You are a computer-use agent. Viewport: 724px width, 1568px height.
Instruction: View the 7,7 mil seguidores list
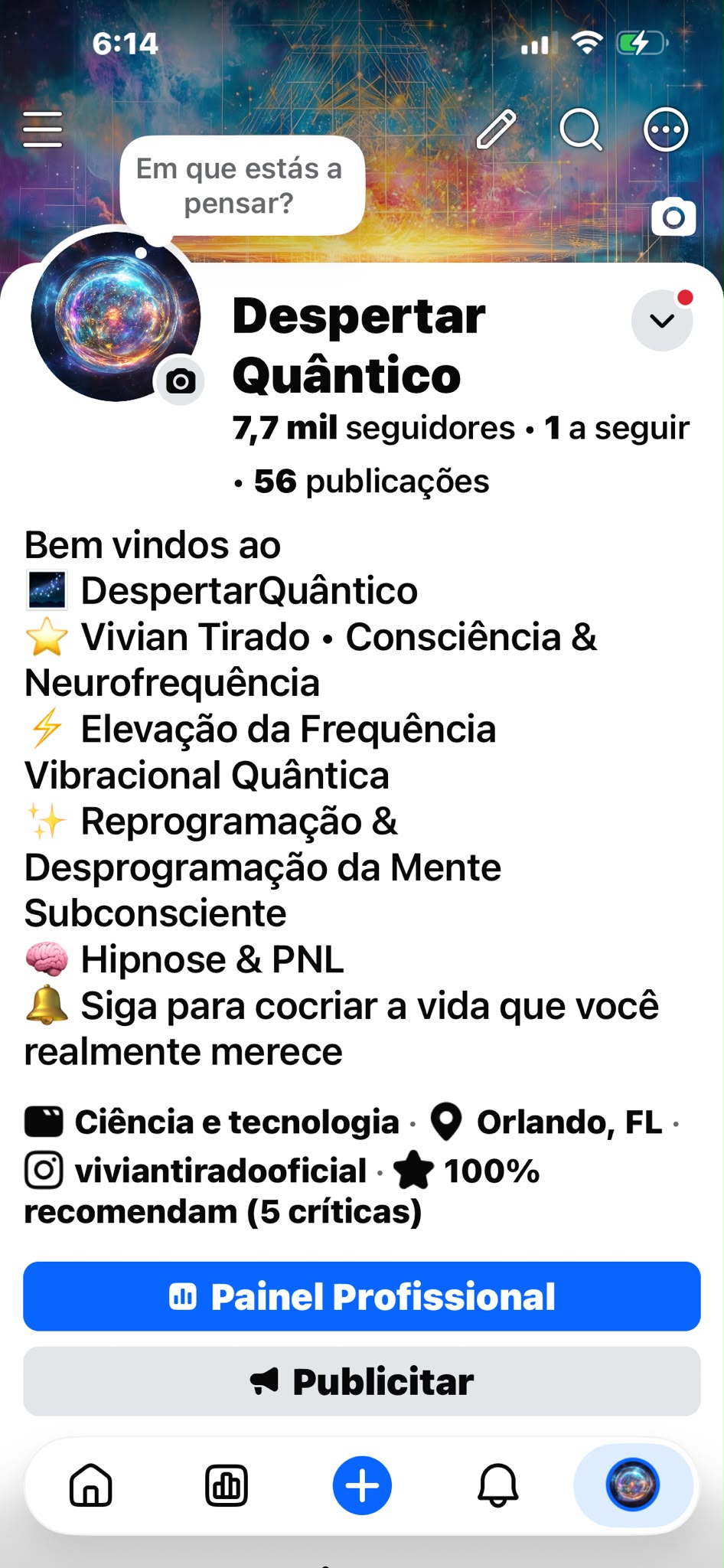tap(373, 428)
